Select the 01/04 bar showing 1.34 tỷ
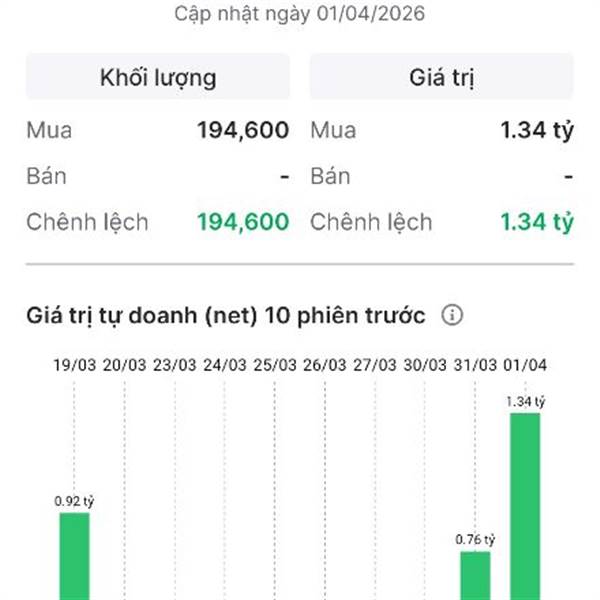Viewport: 600px width, 600px height. (525, 506)
